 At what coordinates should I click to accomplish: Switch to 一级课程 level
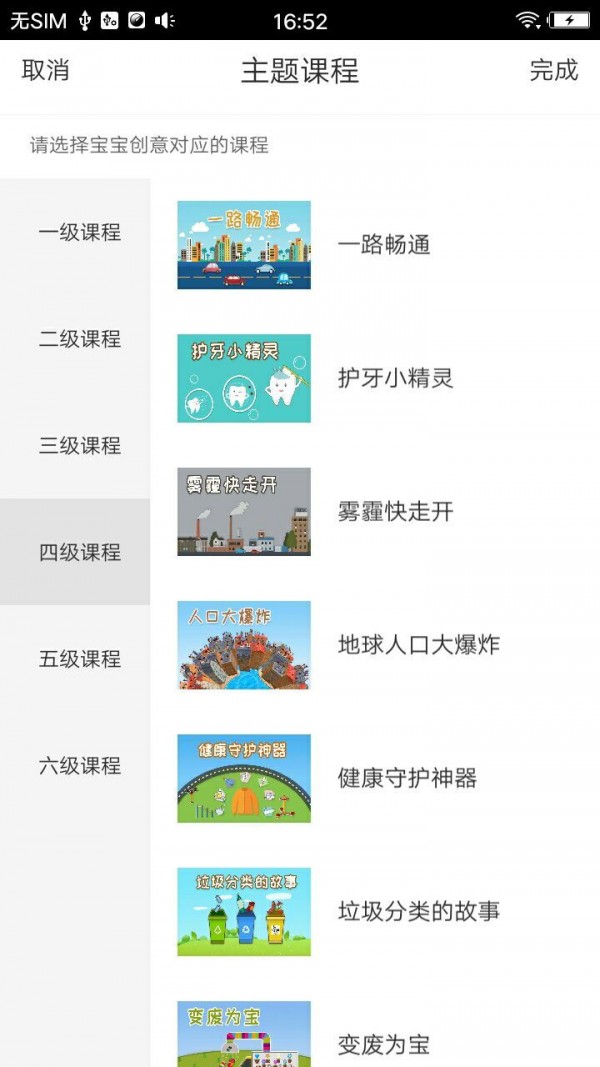pos(80,233)
